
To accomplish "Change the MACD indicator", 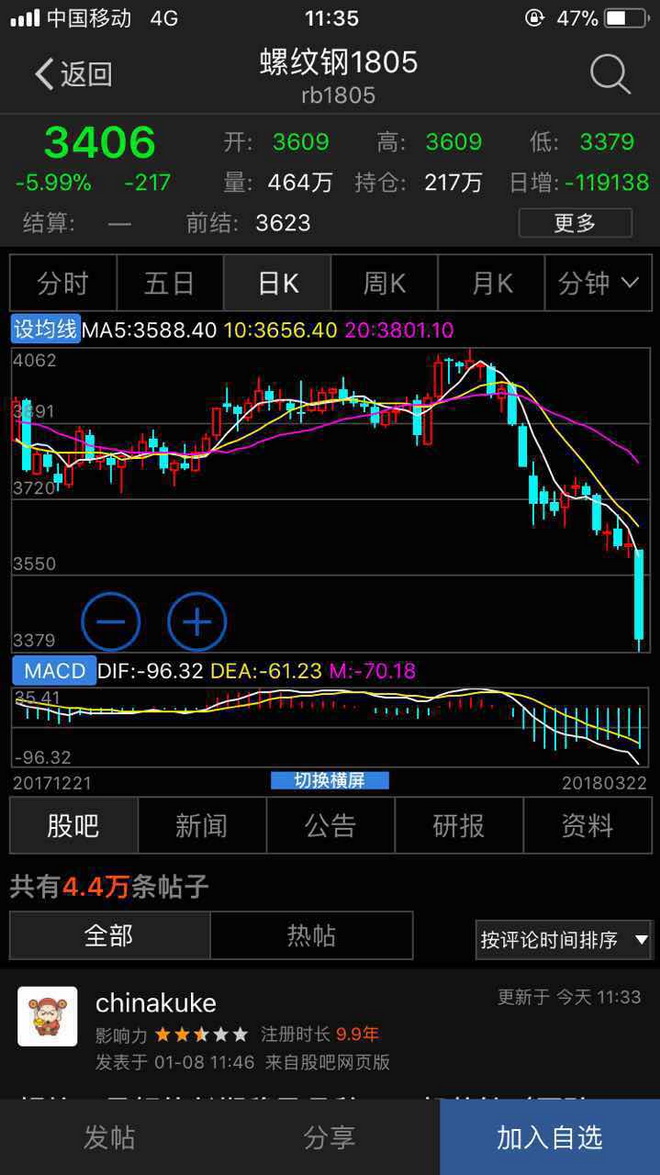I will tap(54, 670).
